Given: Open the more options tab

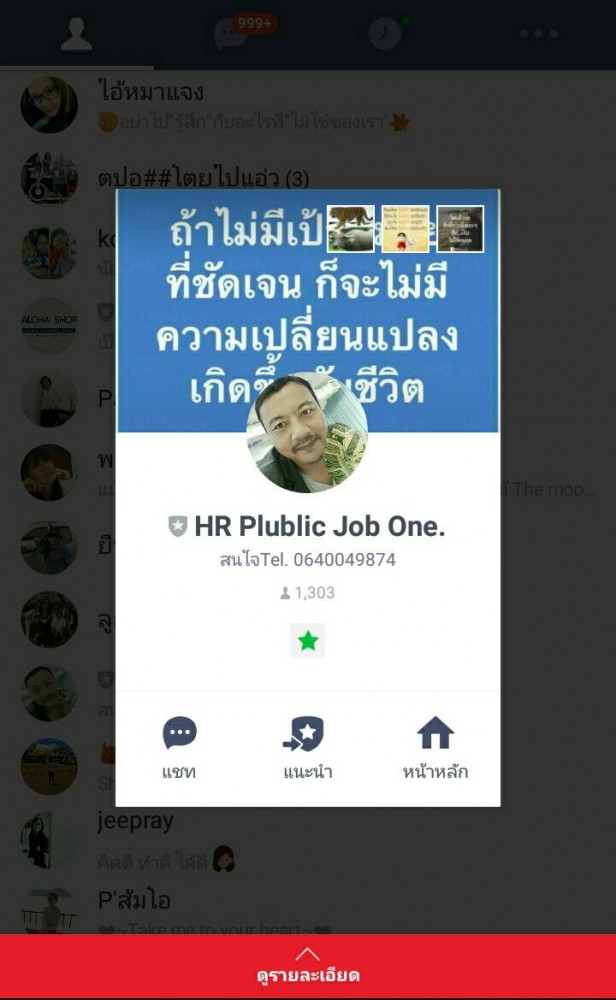Looking at the screenshot, I should tap(538, 34).
